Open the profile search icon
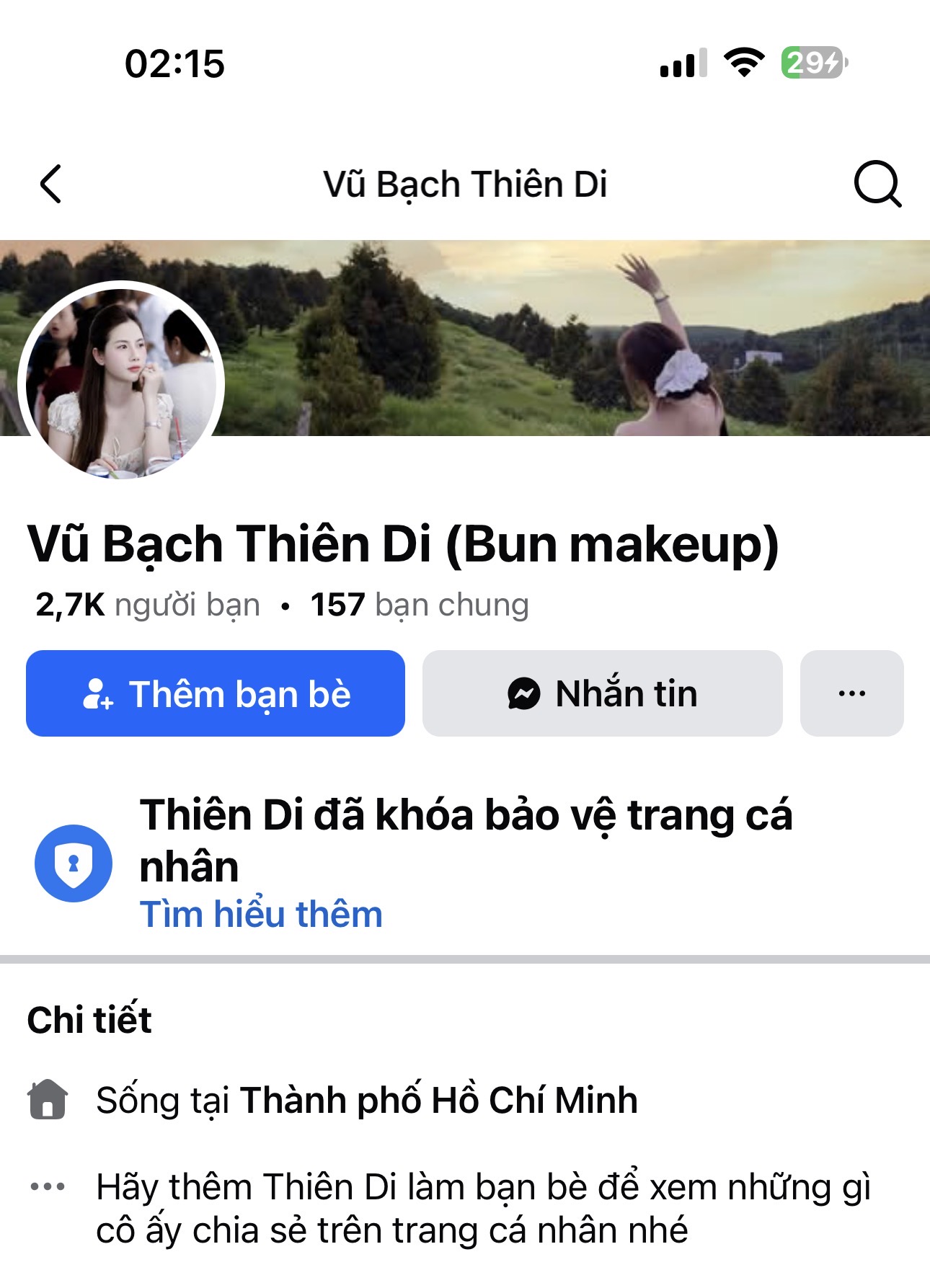Screen dimensions: 930x1288 [877, 185]
